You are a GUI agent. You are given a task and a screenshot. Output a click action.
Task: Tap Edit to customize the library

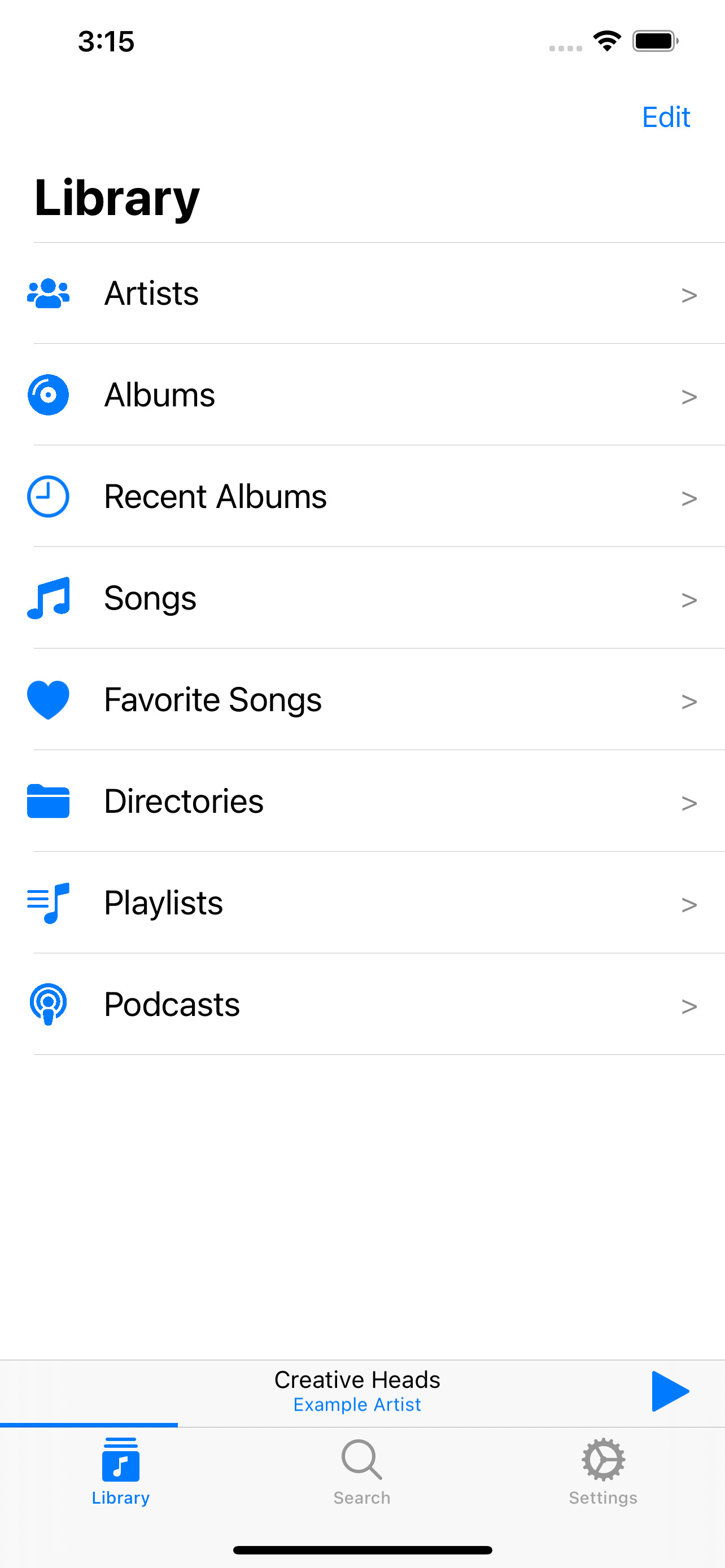click(665, 117)
